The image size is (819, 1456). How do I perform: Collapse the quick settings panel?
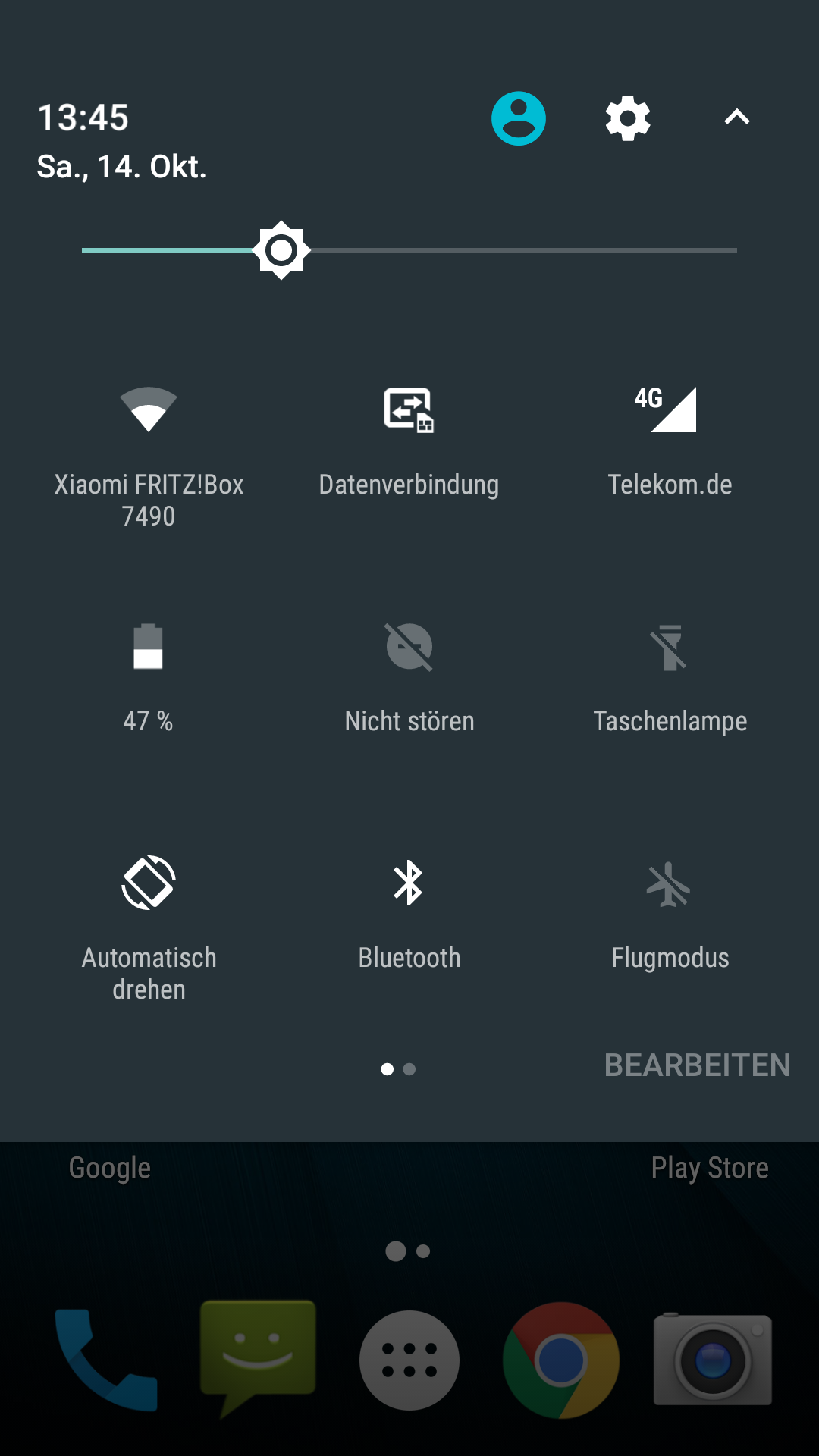[737, 118]
